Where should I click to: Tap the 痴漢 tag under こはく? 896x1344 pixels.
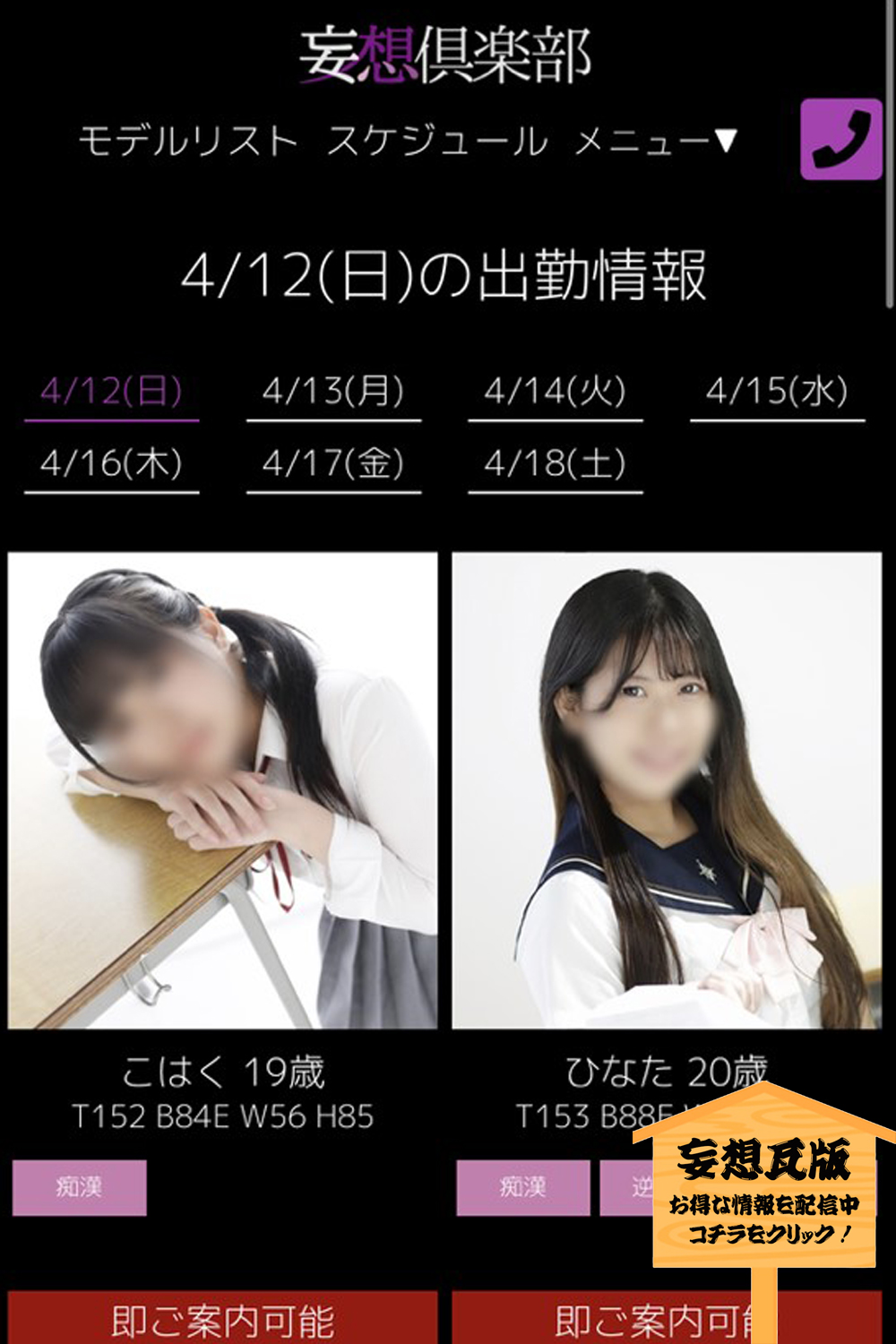[x=79, y=1187]
